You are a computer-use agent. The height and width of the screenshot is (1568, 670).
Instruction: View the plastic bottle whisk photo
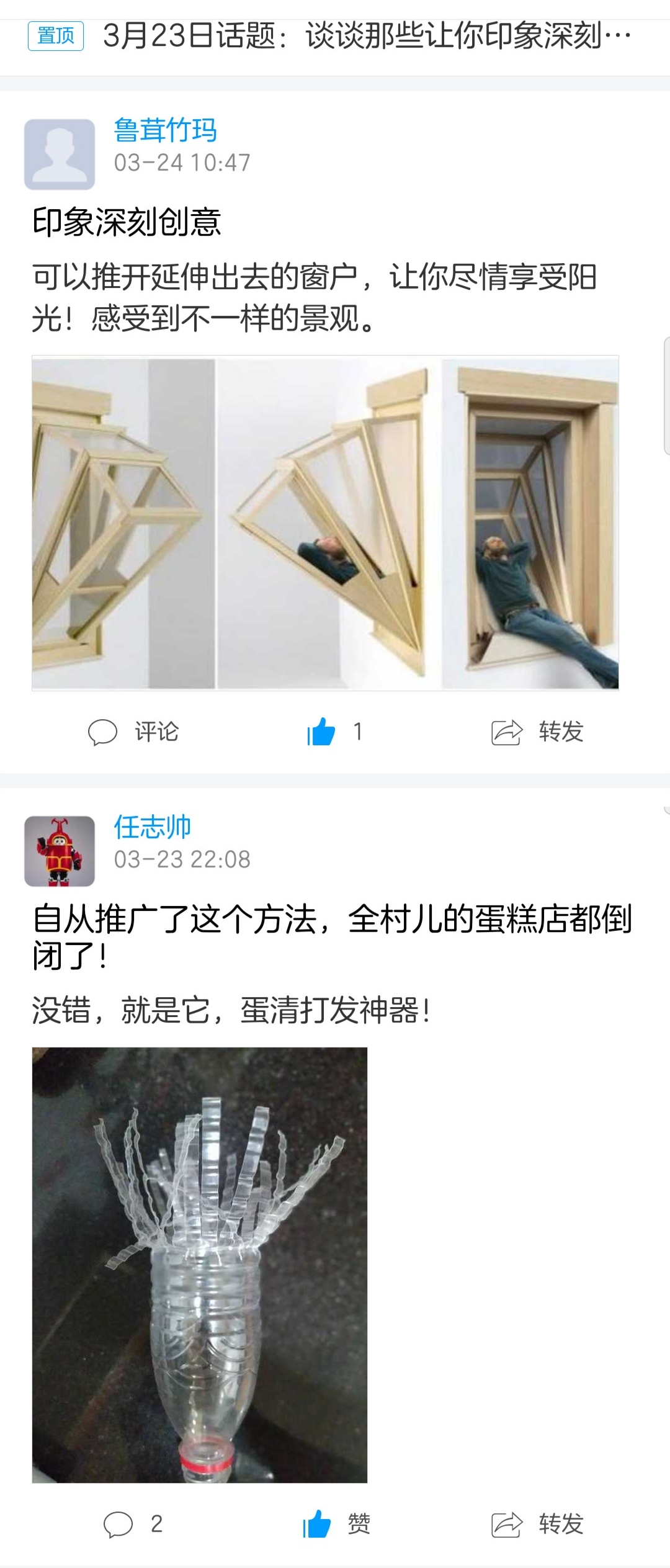(x=200, y=1265)
